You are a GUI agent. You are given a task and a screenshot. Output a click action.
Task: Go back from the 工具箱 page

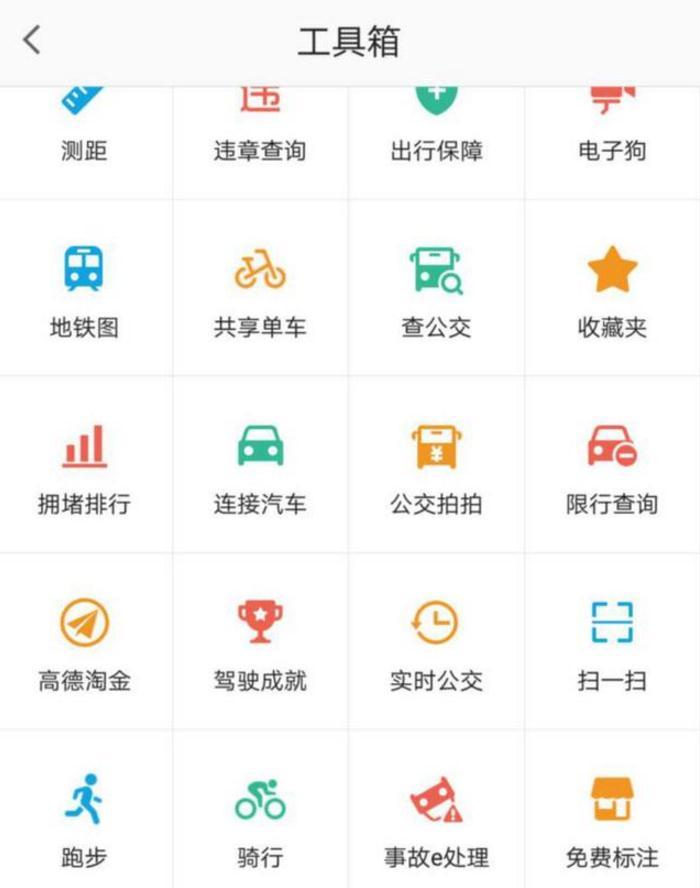[33, 41]
